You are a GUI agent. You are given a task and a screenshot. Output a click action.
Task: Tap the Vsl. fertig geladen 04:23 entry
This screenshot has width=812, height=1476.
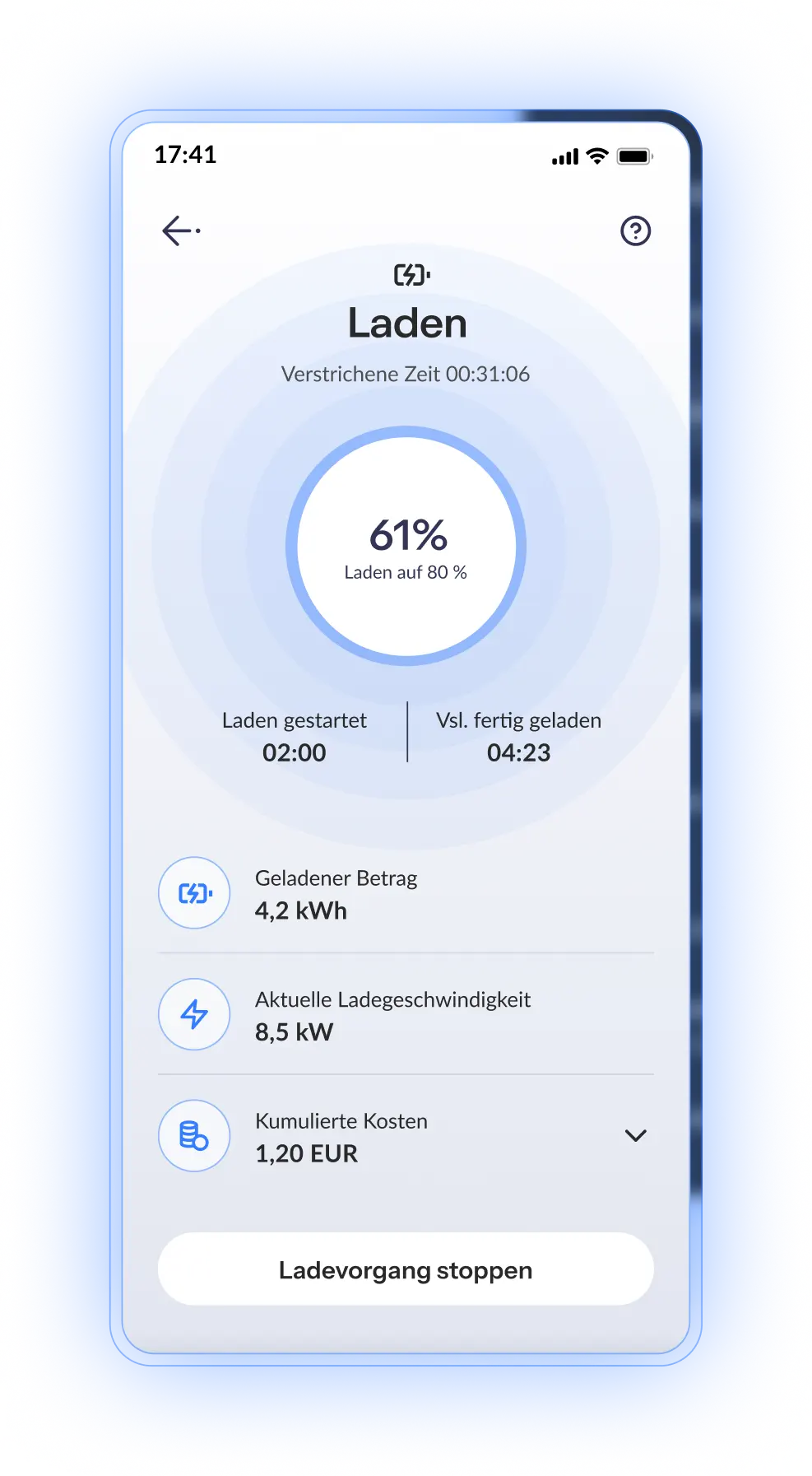point(519,737)
